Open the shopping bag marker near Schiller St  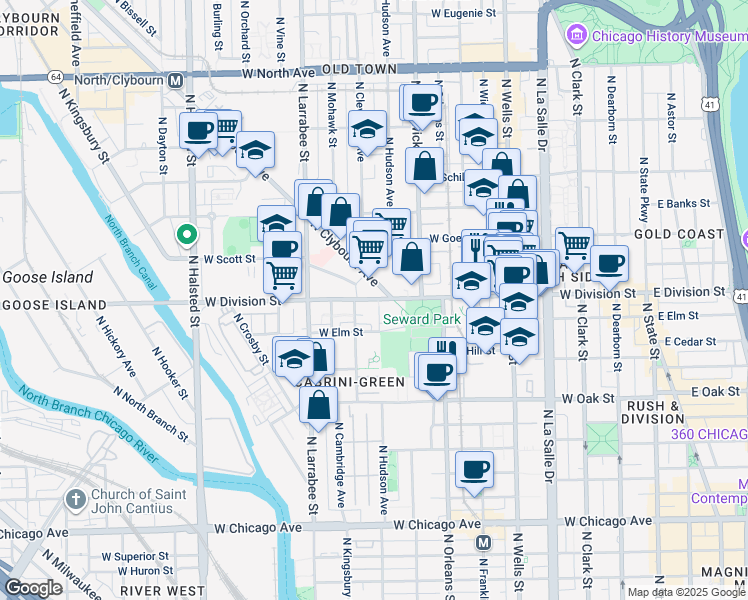[x=426, y=166]
